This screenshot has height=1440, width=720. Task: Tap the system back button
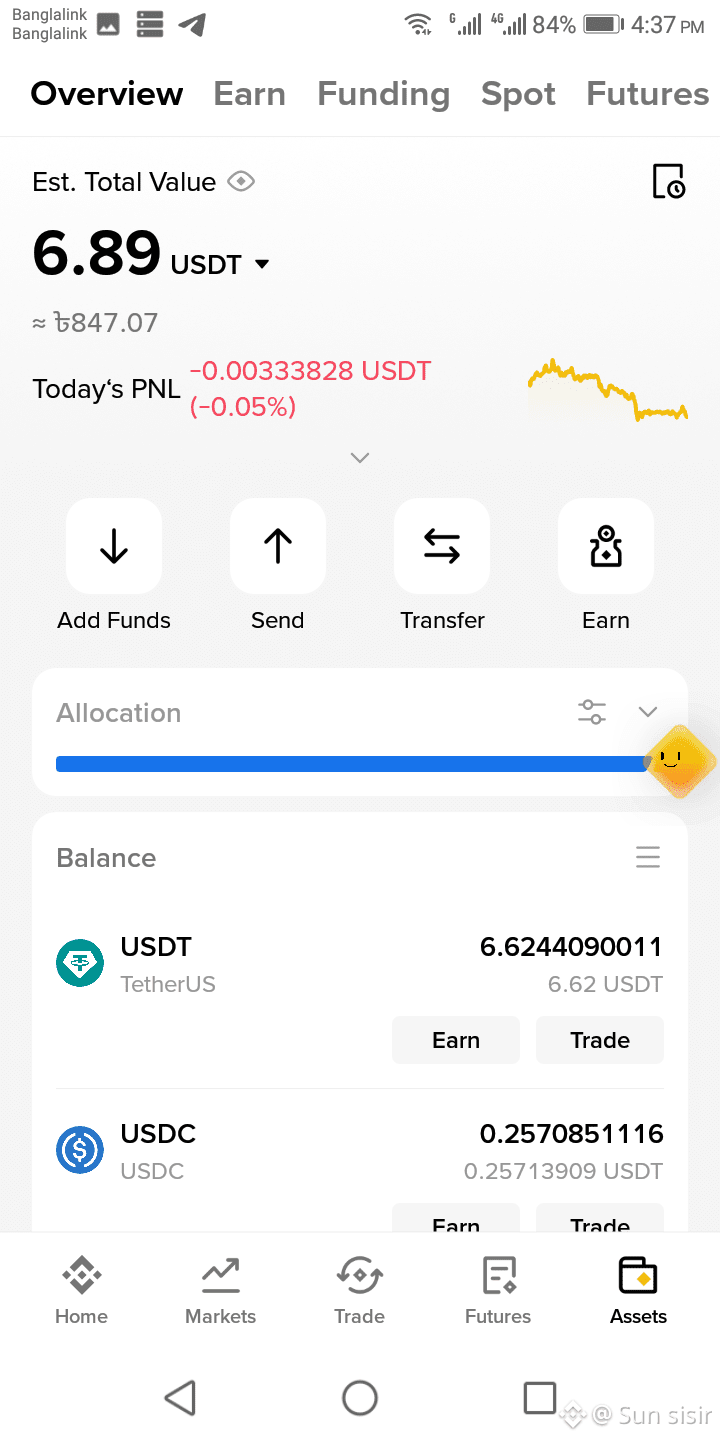pos(180,1398)
